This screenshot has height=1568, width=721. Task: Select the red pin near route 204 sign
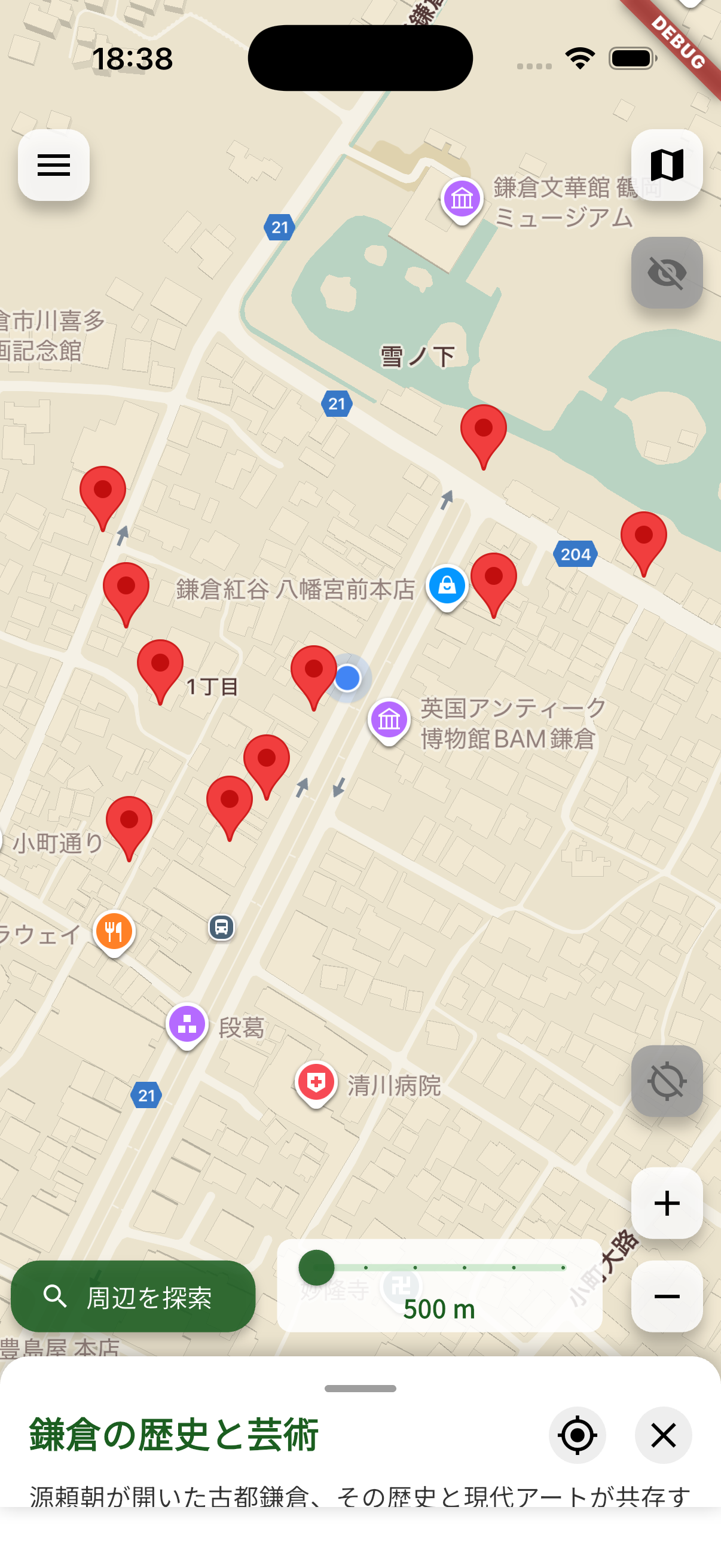pyautogui.click(x=643, y=537)
